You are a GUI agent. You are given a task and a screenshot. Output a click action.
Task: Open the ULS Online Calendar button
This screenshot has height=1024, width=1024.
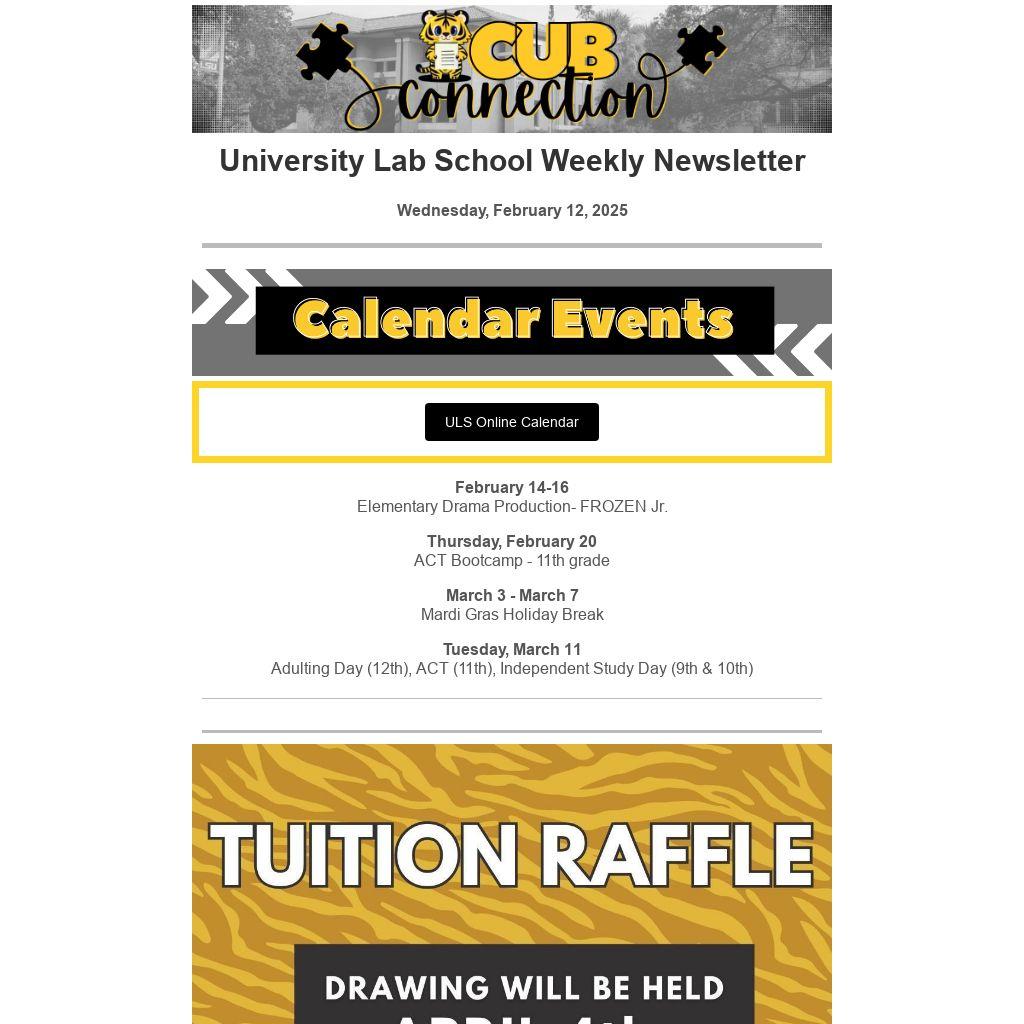511,422
